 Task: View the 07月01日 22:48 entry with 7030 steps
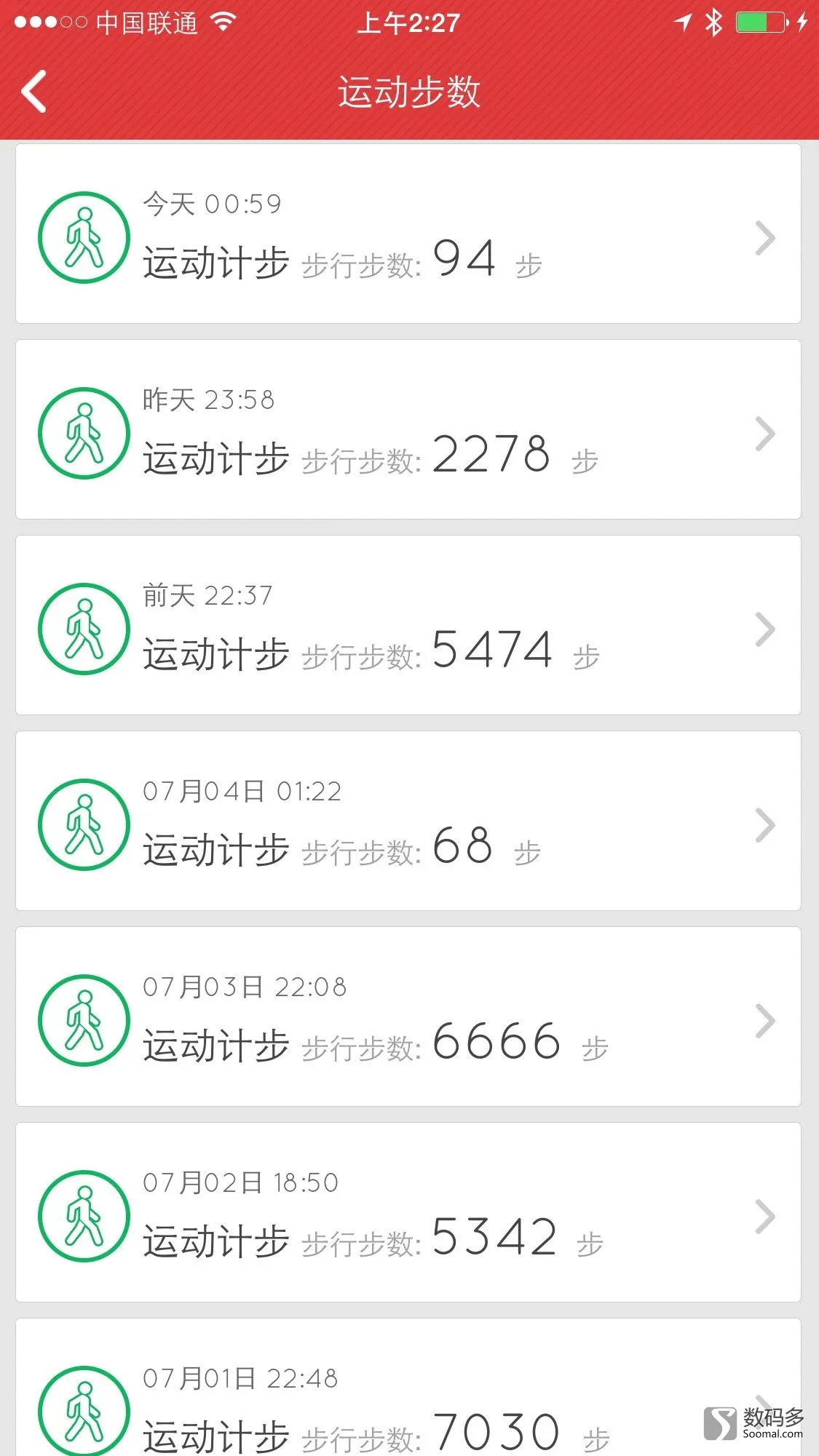coord(408,1387)
